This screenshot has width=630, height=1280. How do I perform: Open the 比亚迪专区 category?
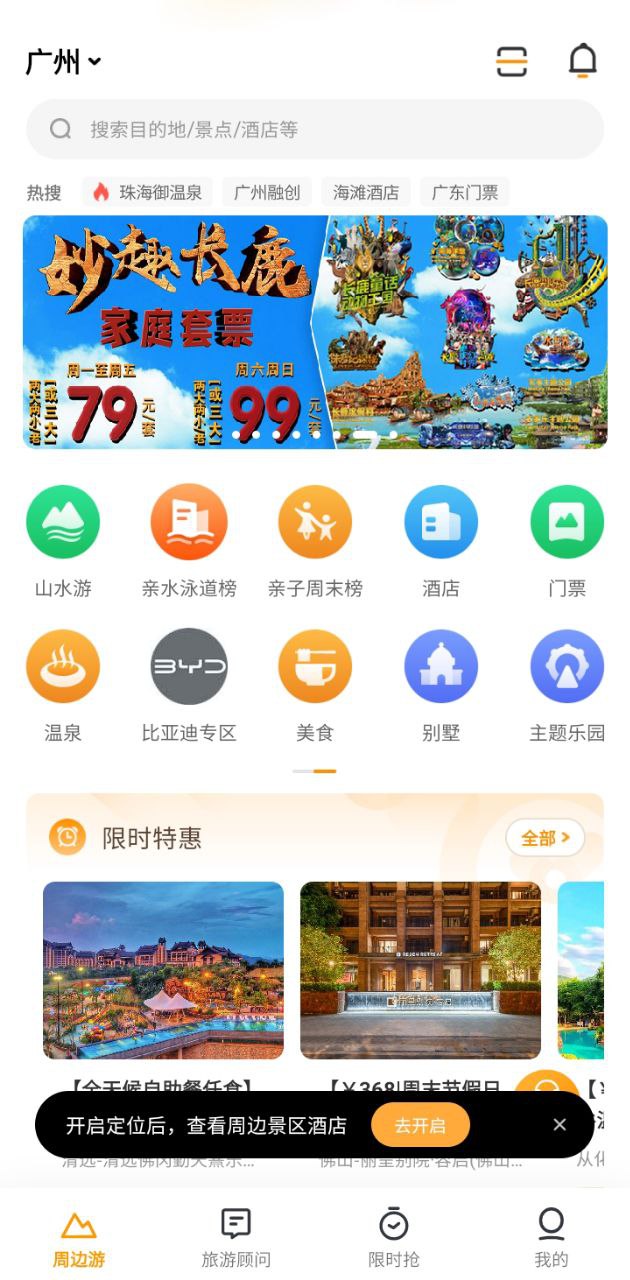pyautogui.click(x=189, y=686)
